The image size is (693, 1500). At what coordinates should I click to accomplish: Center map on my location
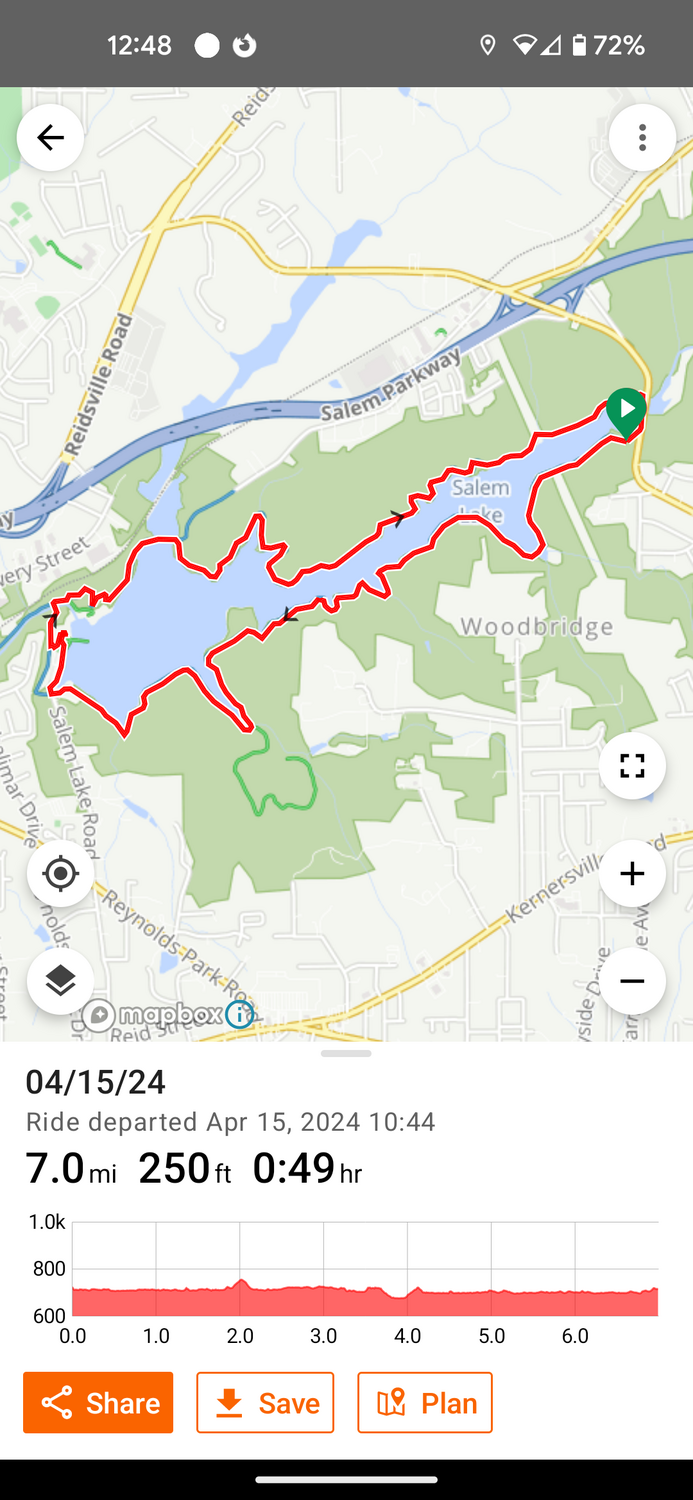60,874
